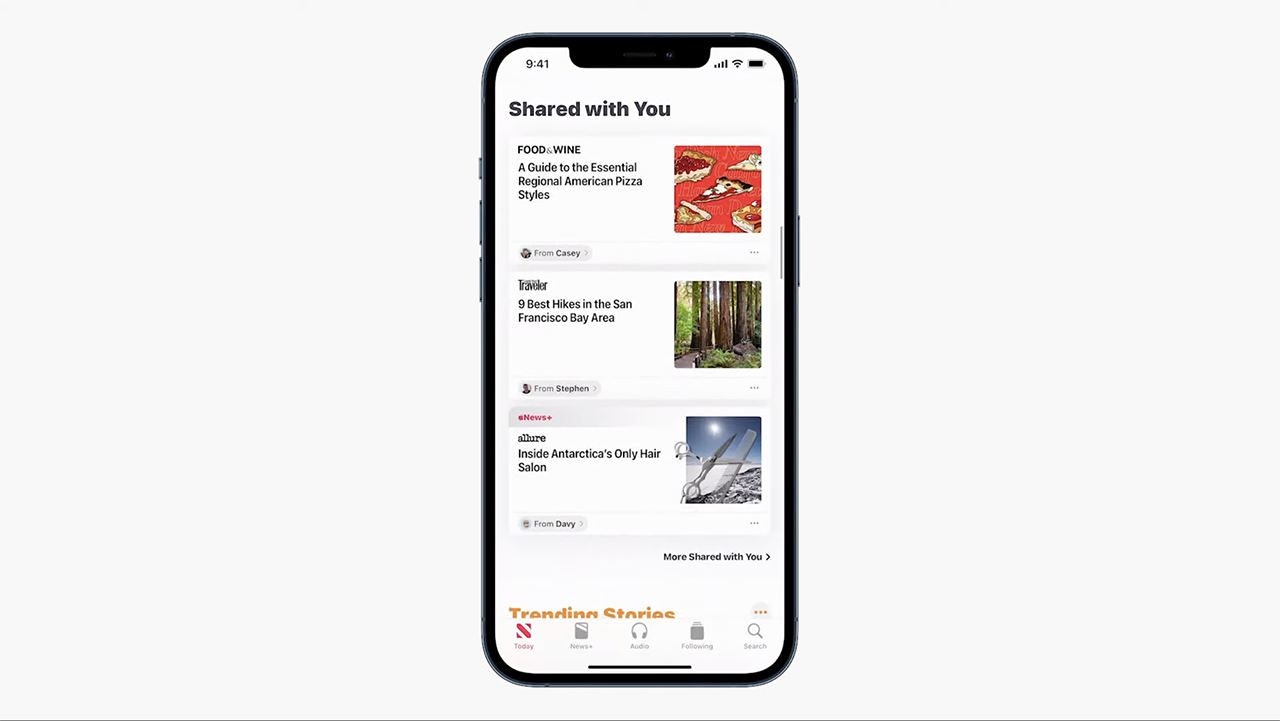The height and width of the screenshot is (721, 1280).
Task: Switch to the Audio tab
Action: [x=639, y=636]
